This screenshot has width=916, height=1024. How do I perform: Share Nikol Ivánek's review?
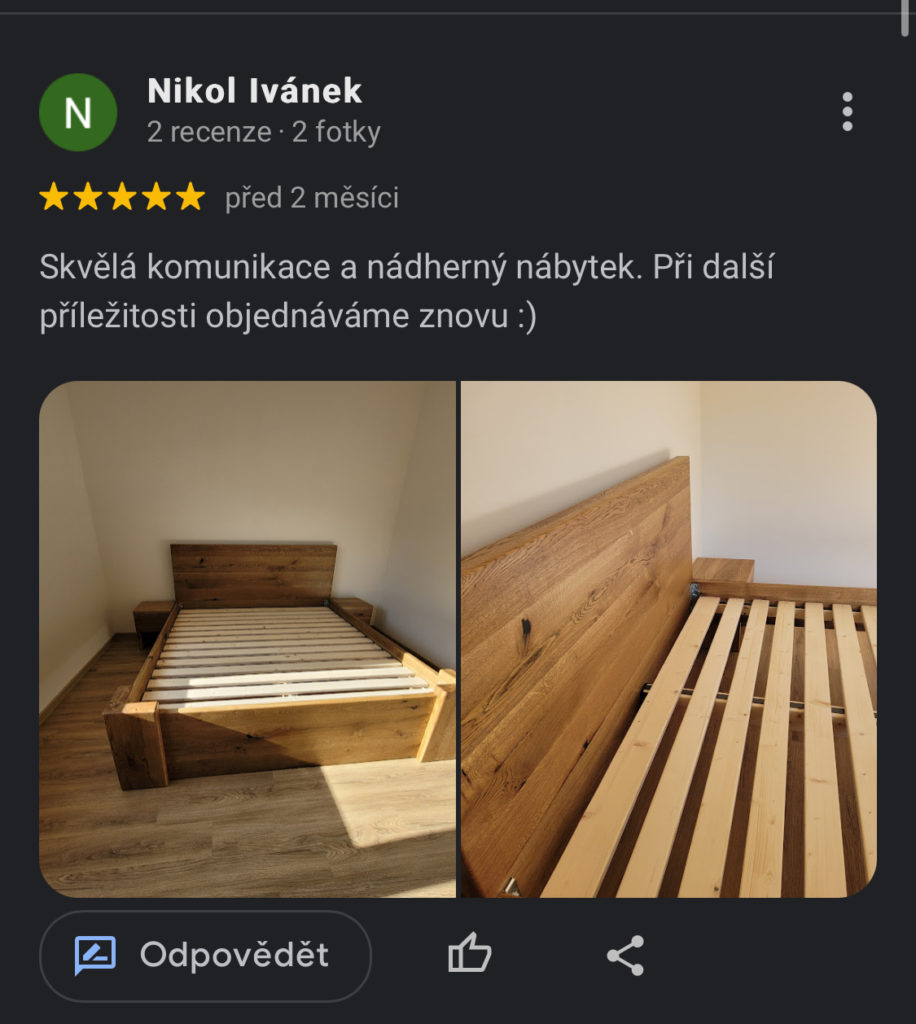point(626,956)
